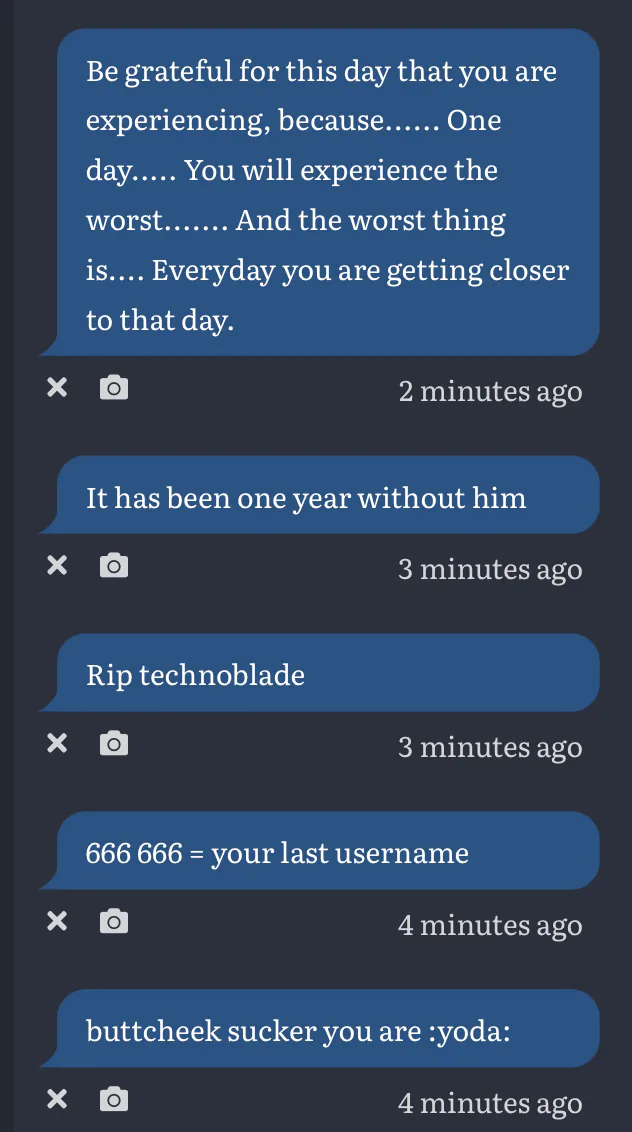Capture the 'Rip technoblade' message with camera icon
Image resolution: width=632 pixels, height=1132 pixels.
[x=114, y=744]
